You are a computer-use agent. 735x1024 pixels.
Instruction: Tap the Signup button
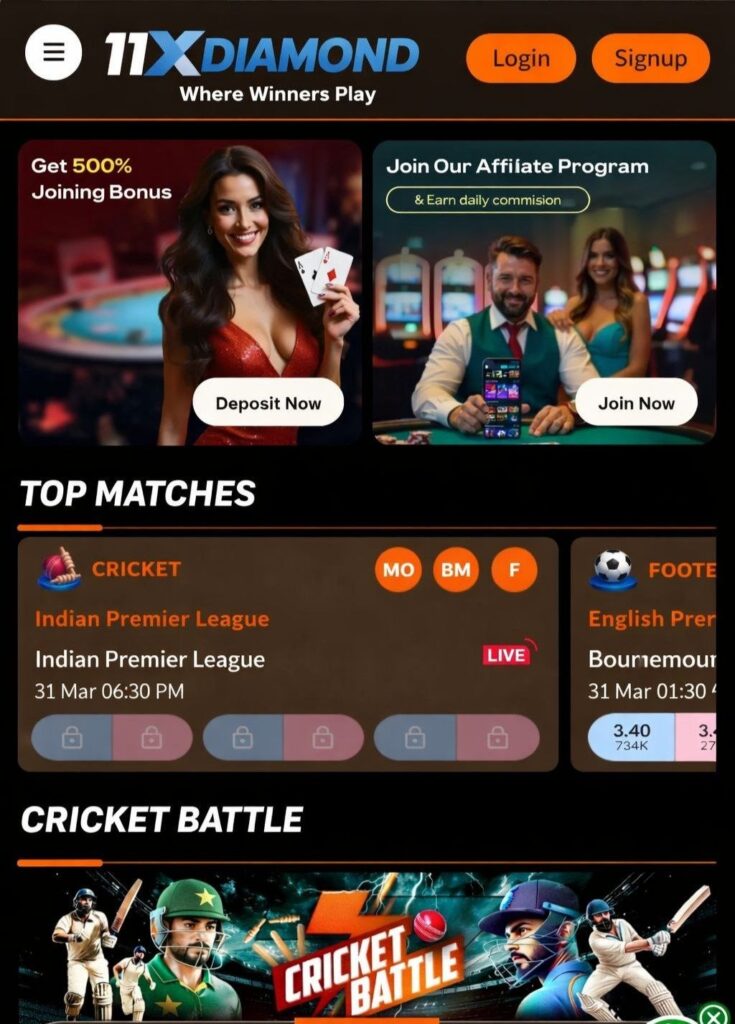[650, 59]
